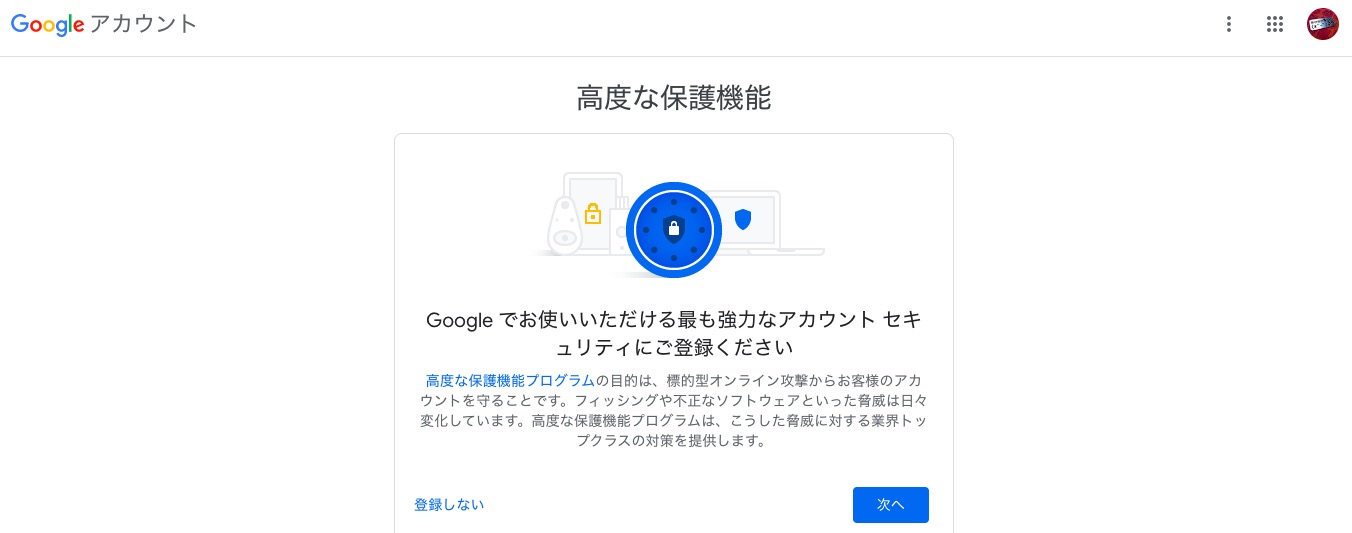Select 登録しない to decline enrollment

[449, 505]
